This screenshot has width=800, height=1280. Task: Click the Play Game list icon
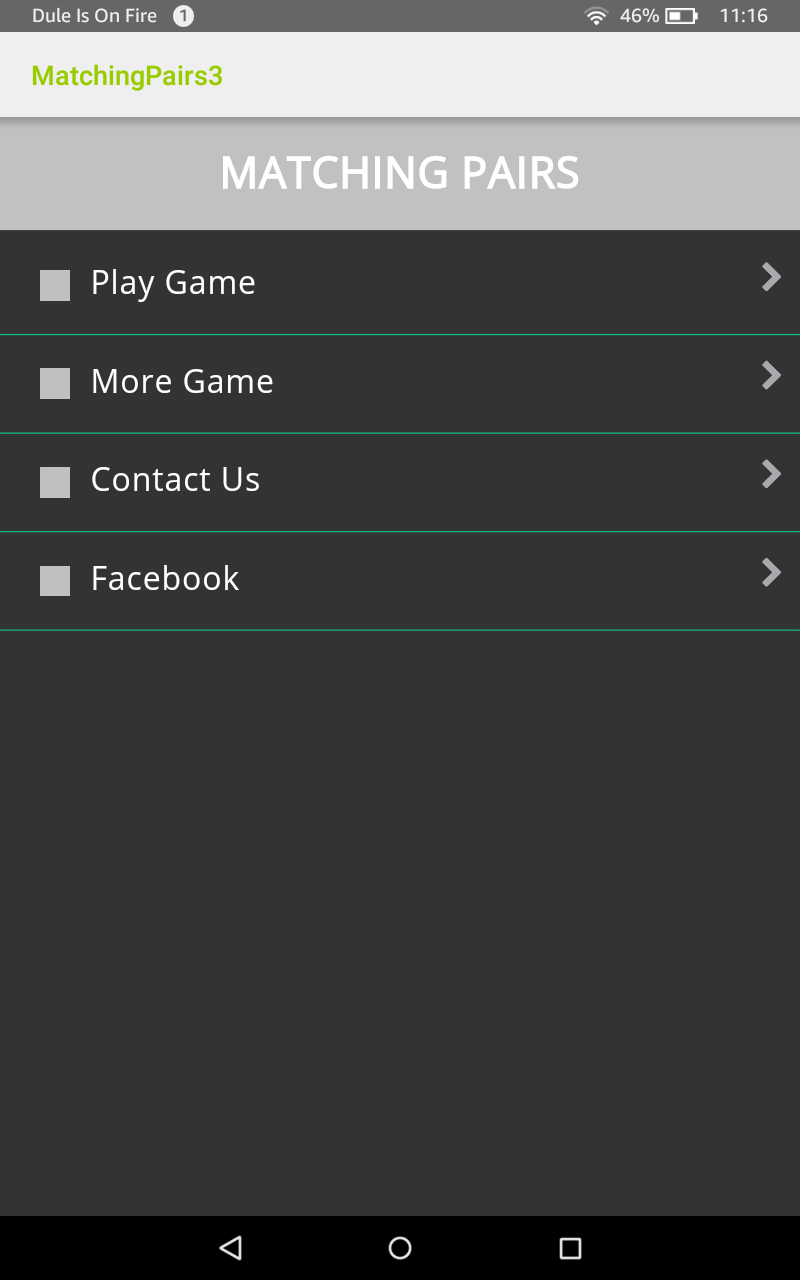55,285
